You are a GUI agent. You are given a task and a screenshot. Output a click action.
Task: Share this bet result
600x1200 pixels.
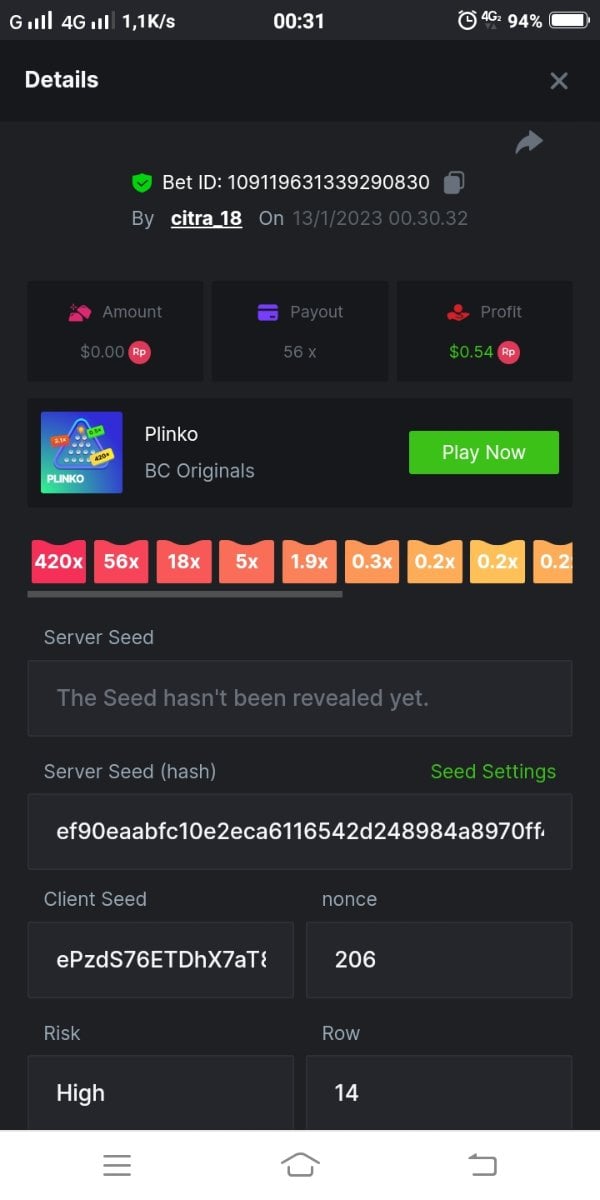528,143
